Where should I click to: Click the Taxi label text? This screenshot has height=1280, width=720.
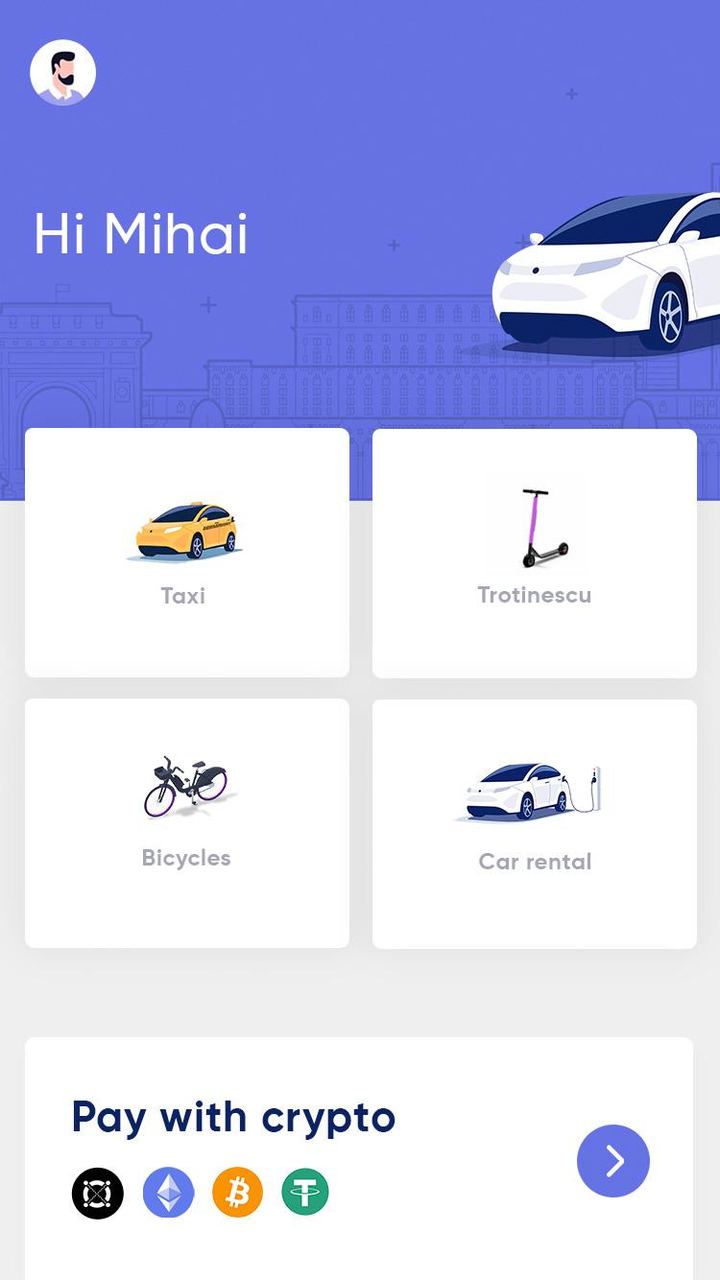coord(182,595)
